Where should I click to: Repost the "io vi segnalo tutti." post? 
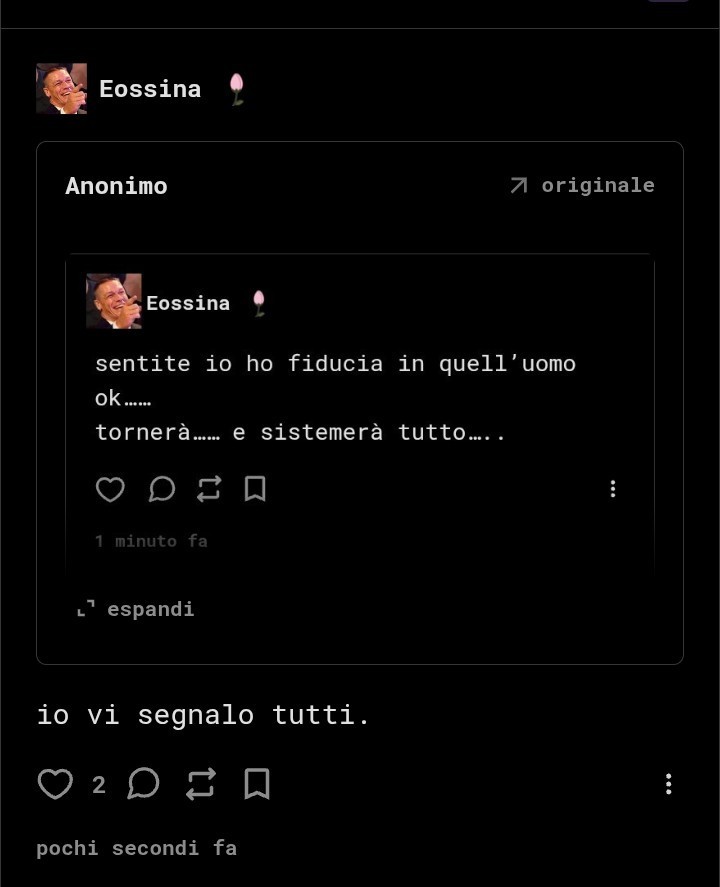pos(201,784)
